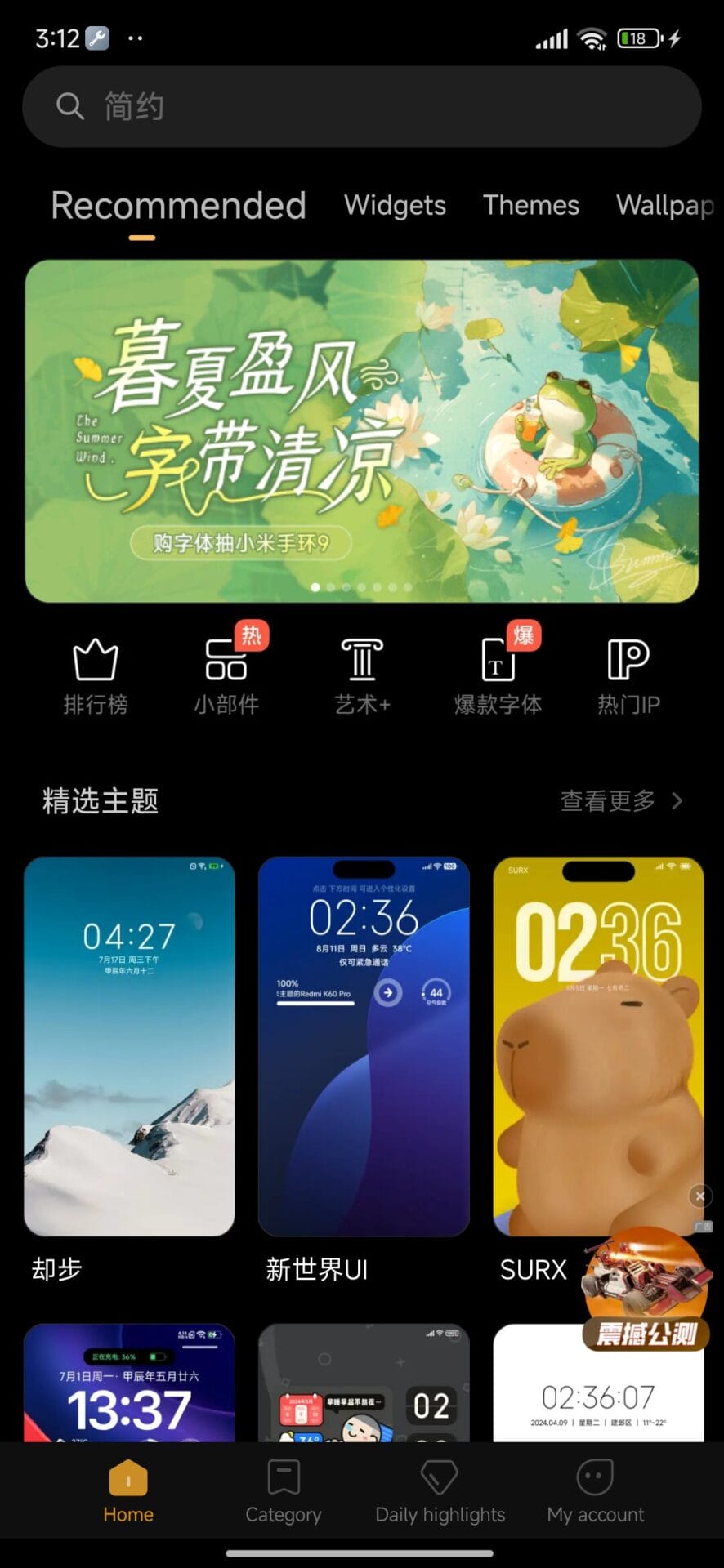Switch to the Widgets tab
724x1568 pixels.
[x=395, y=205]
